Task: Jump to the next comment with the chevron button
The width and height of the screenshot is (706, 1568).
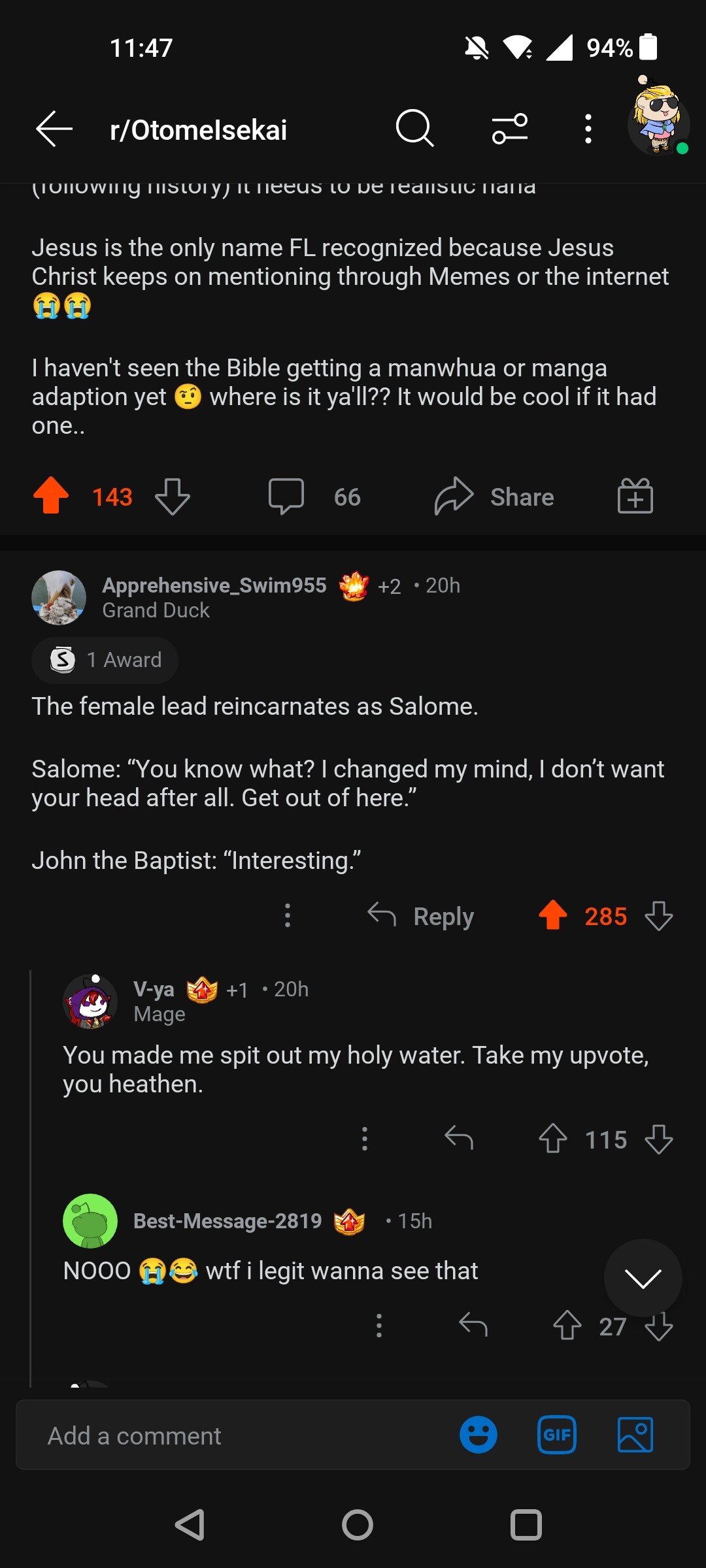Action: point(643,1278)
